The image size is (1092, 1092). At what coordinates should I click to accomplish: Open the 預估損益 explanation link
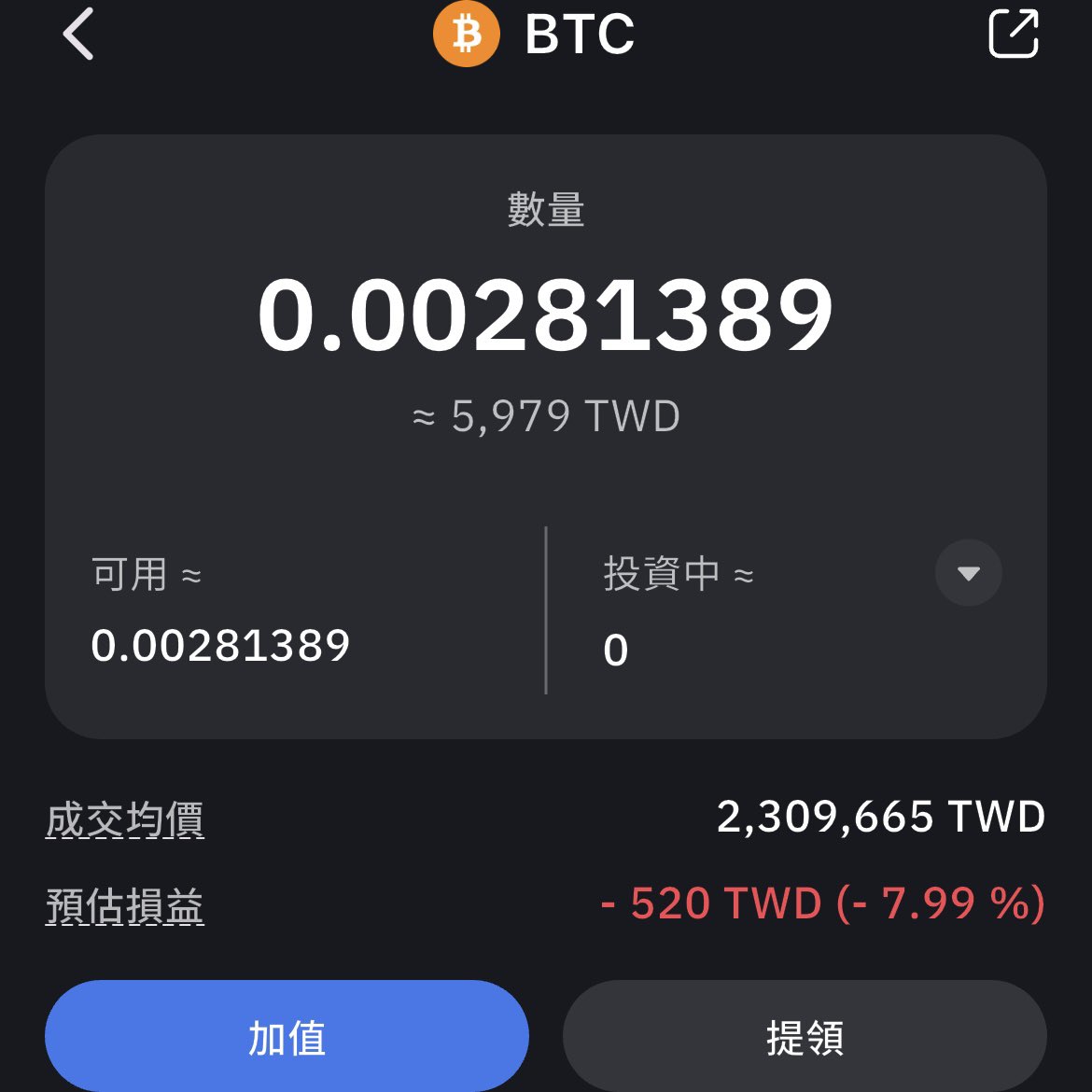point(125,906)
